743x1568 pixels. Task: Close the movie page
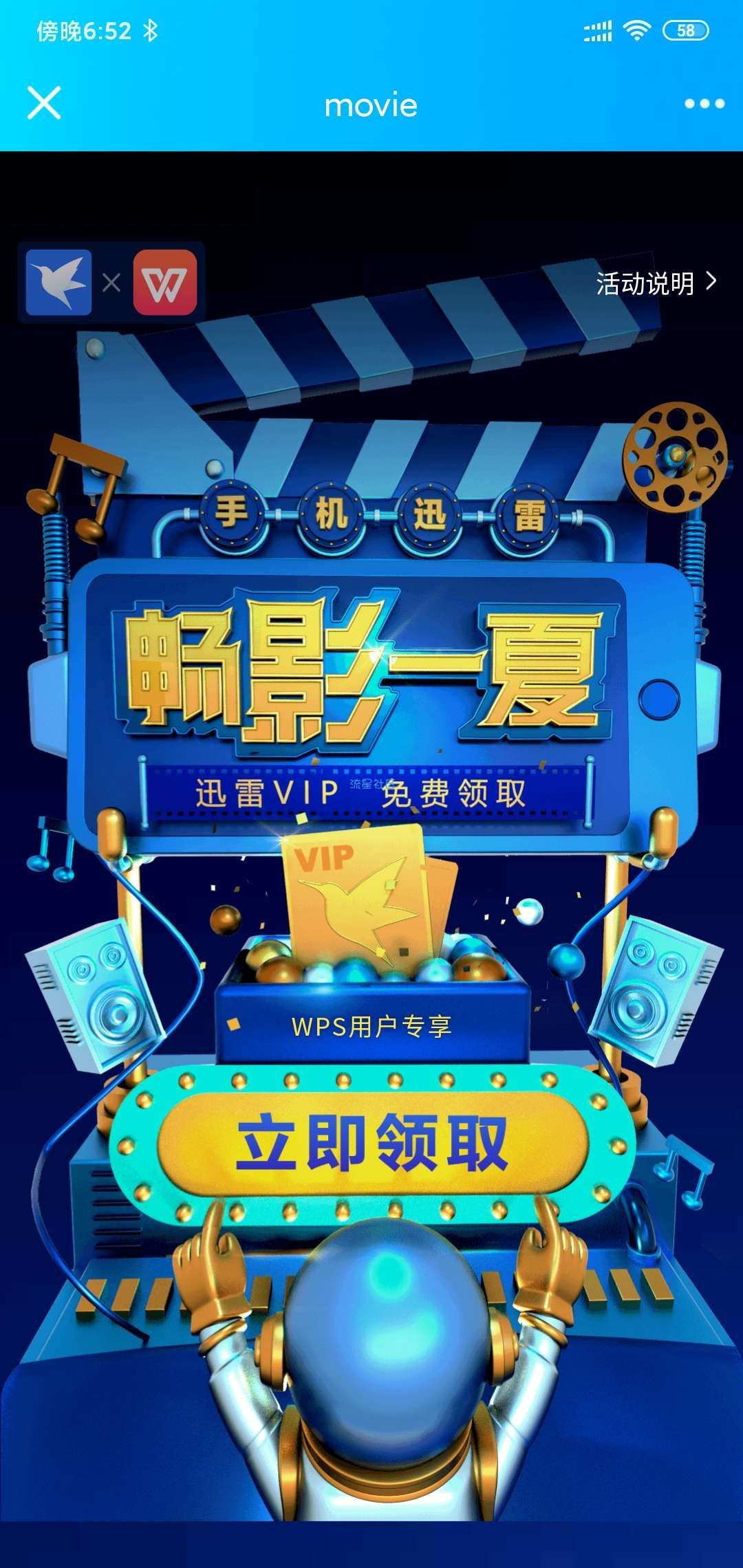pyautogui.click(x=44, y=103)
